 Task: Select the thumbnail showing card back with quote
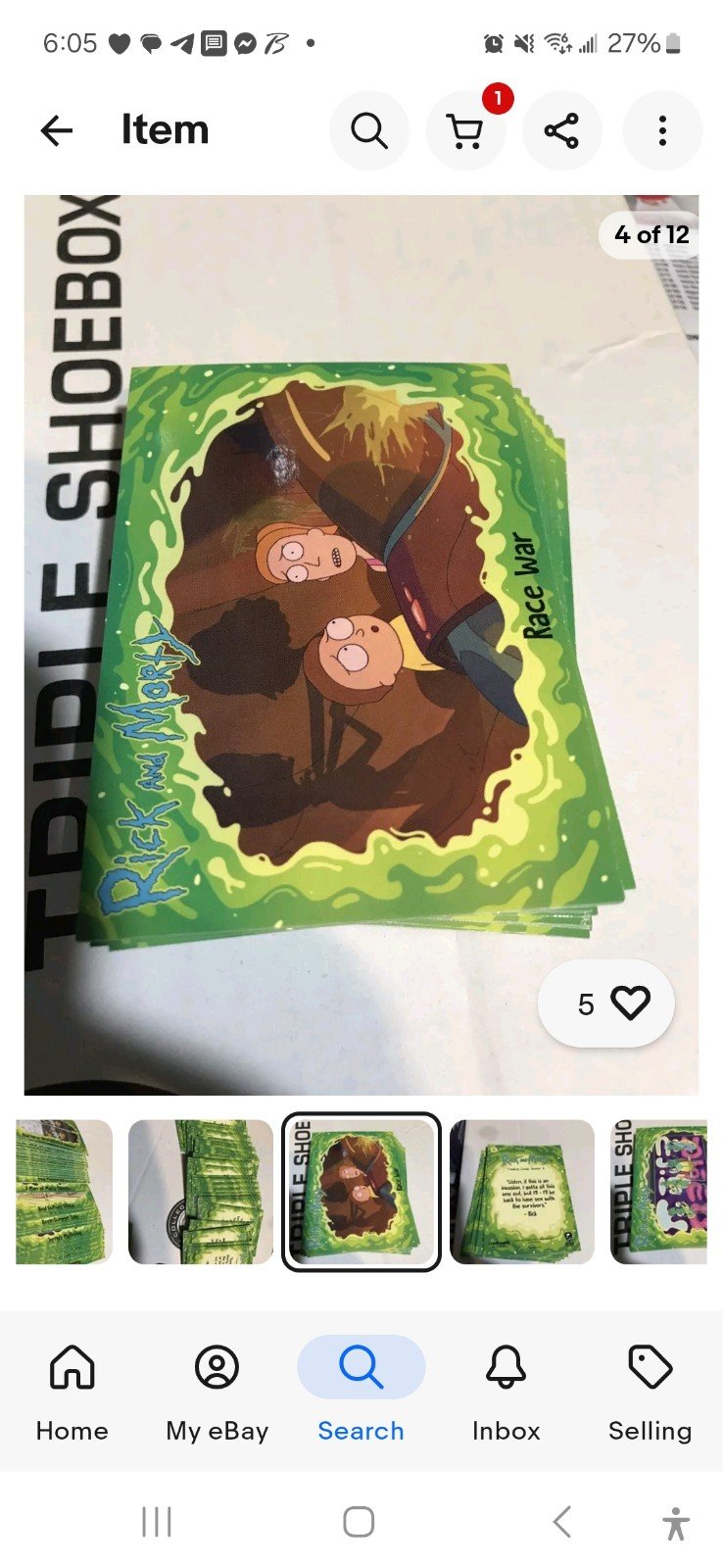(522, 1192)
